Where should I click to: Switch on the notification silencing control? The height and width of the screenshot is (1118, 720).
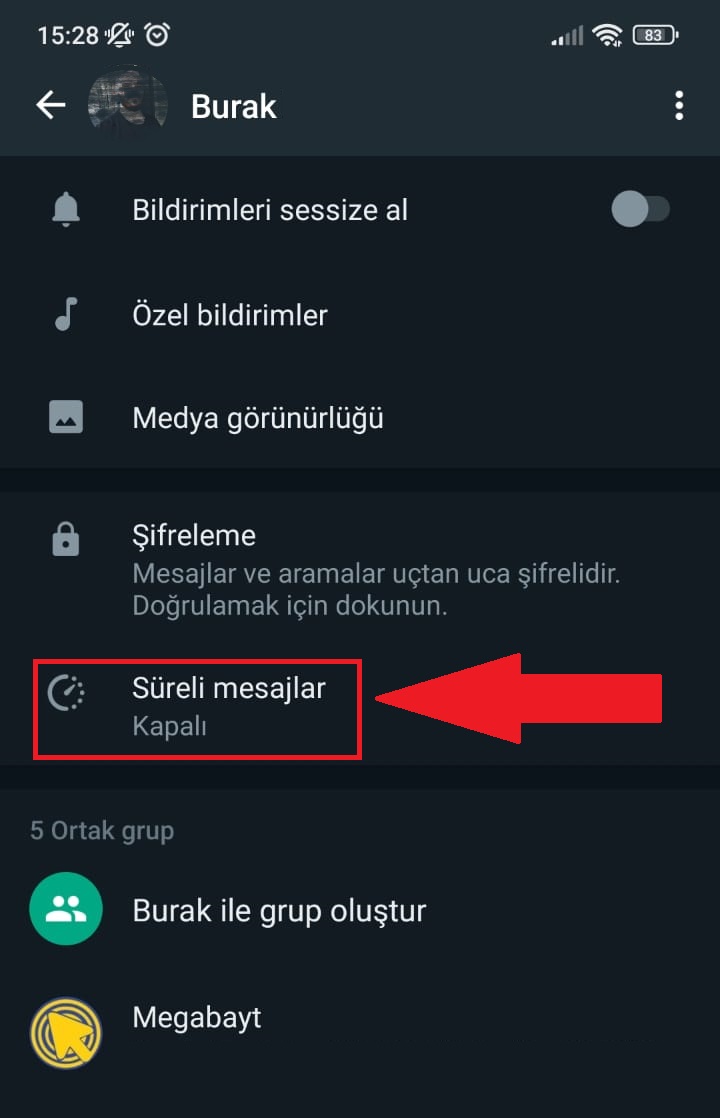[640, 209]
